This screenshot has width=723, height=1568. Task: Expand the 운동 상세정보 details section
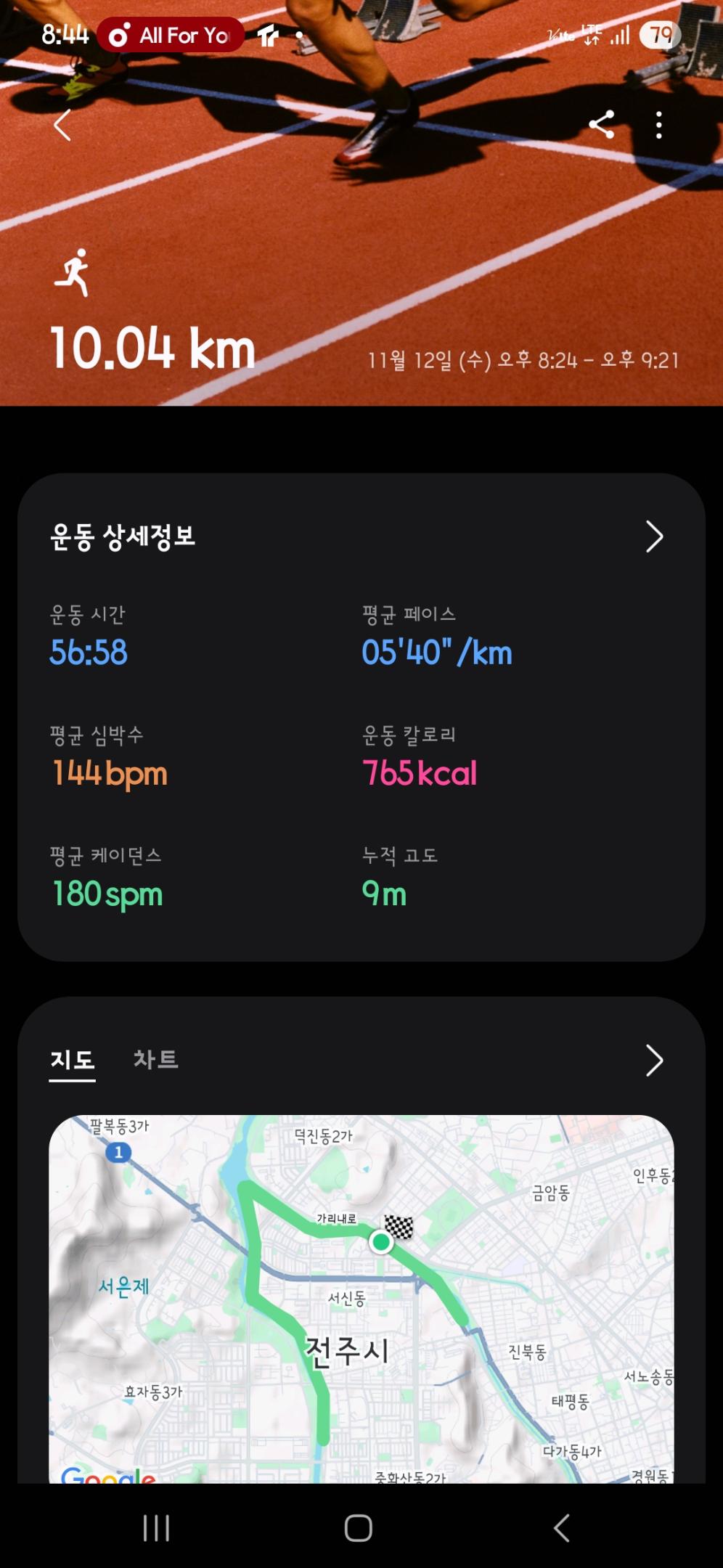(x=123, y=537)
